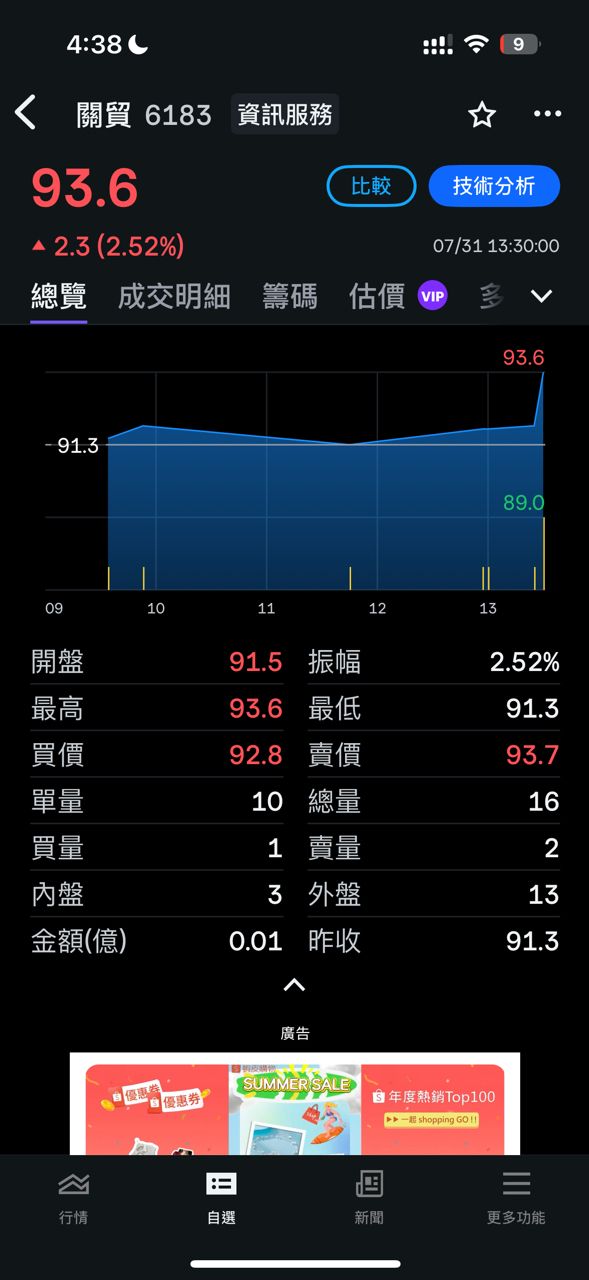
Task: Tap the 資訊服務 category chip
Action: tap(285, 115)
